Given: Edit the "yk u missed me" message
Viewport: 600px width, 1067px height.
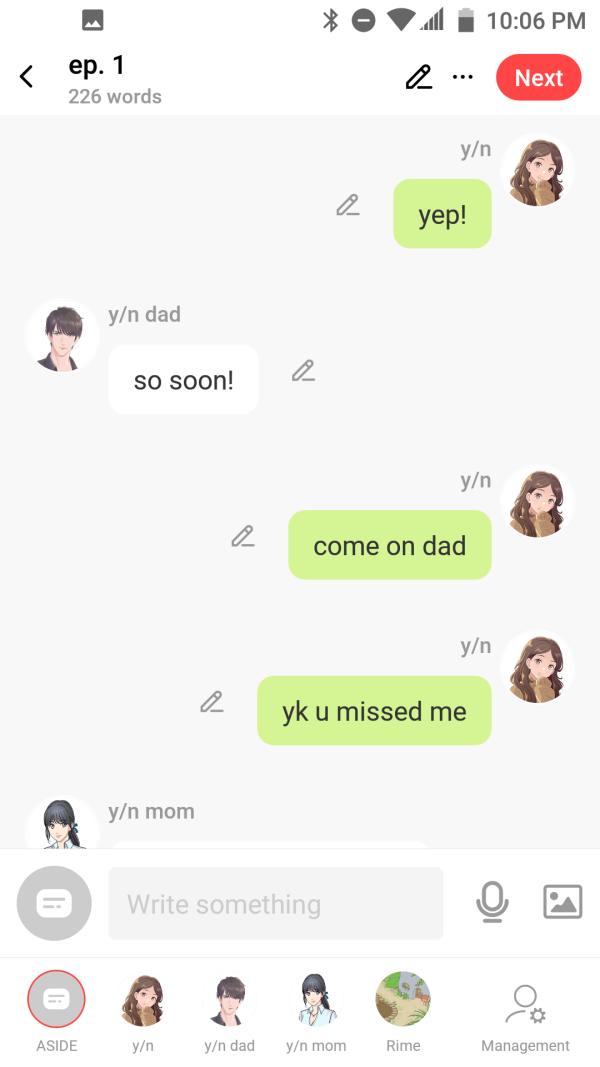Looking at the screenshot, I should coord(211,702).
